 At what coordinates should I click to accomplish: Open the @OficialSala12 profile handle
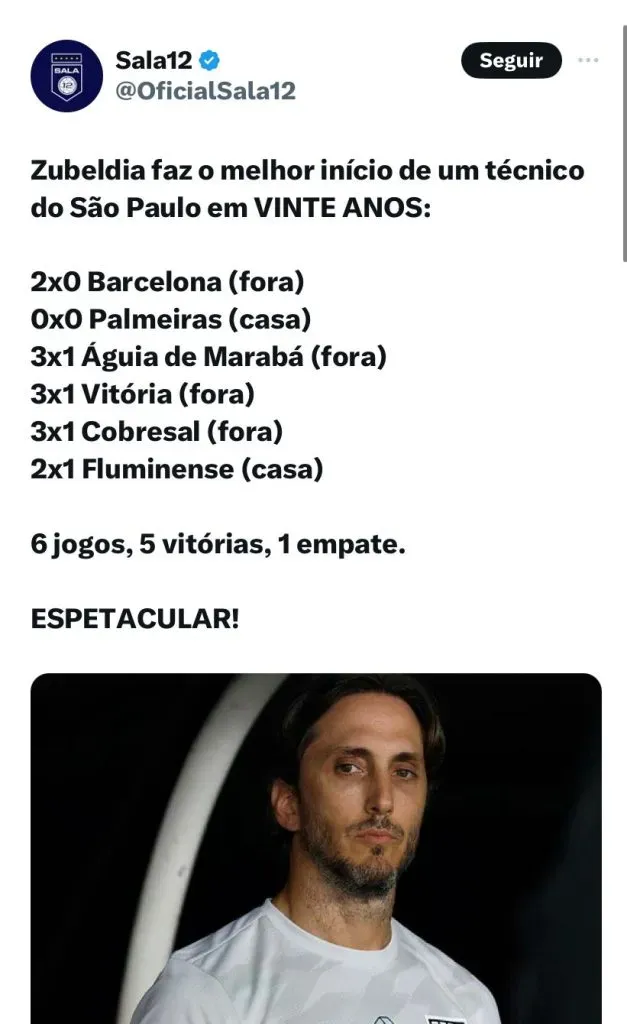(x=207, y=91)
